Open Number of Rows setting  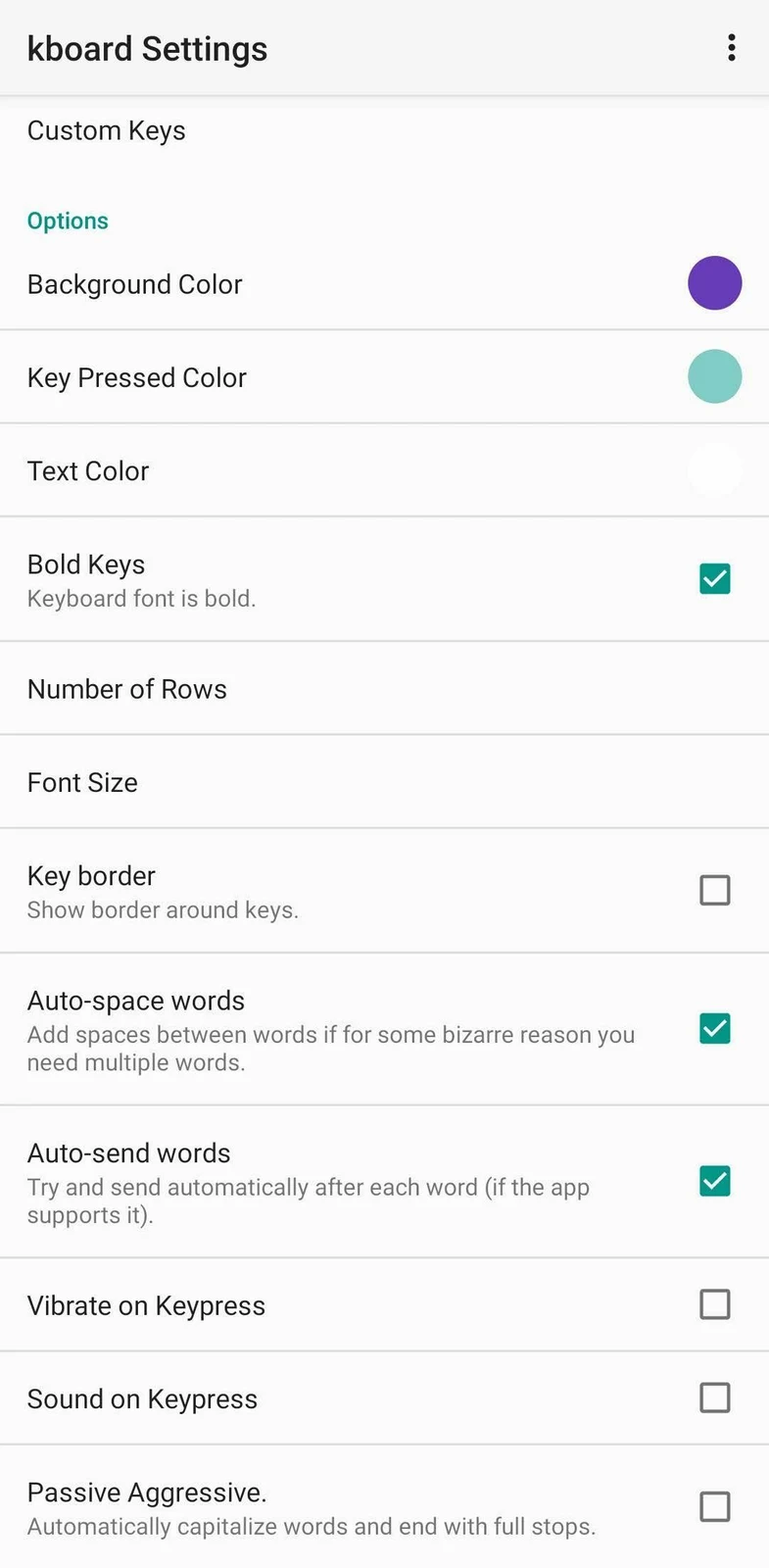pyautogui.click(x=384, y=689)
